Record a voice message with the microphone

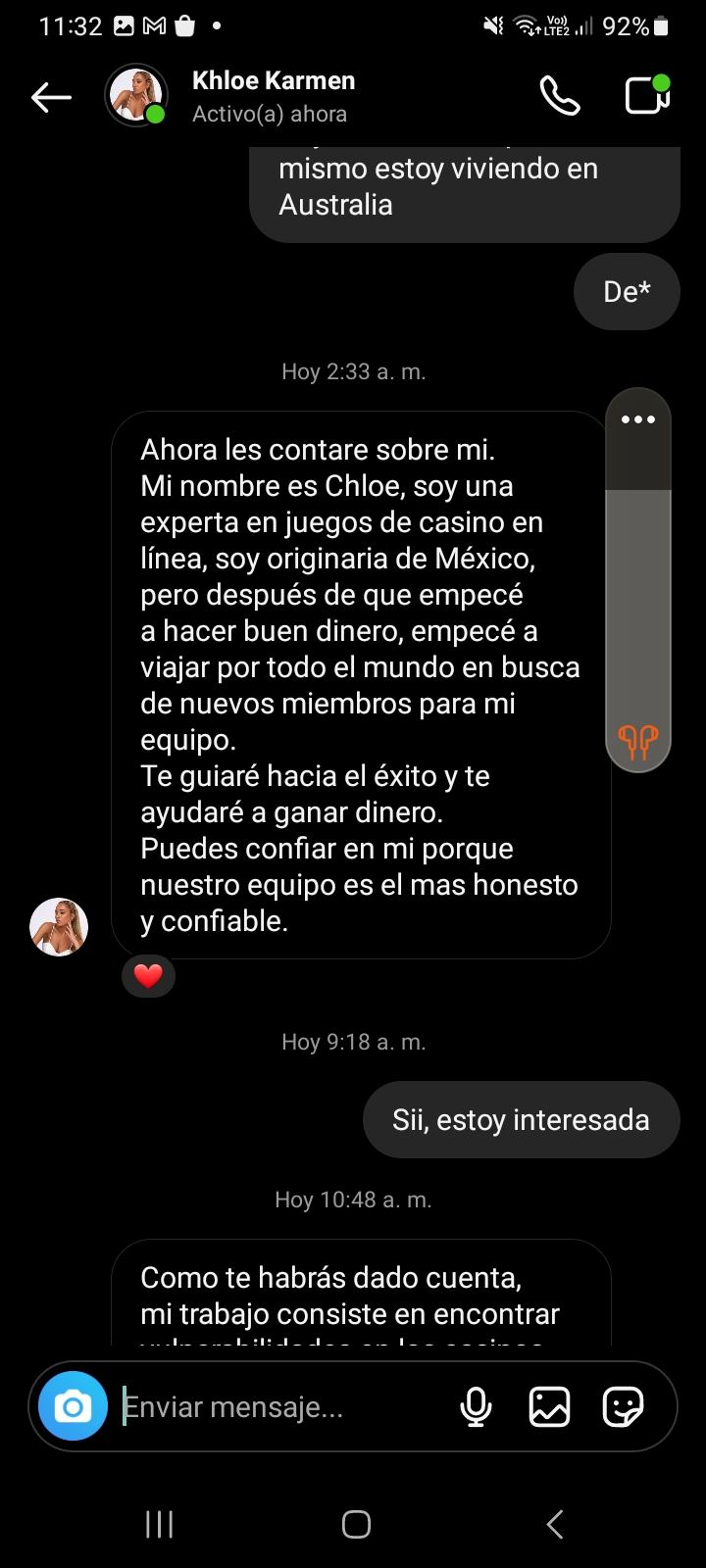[476, 1407]
